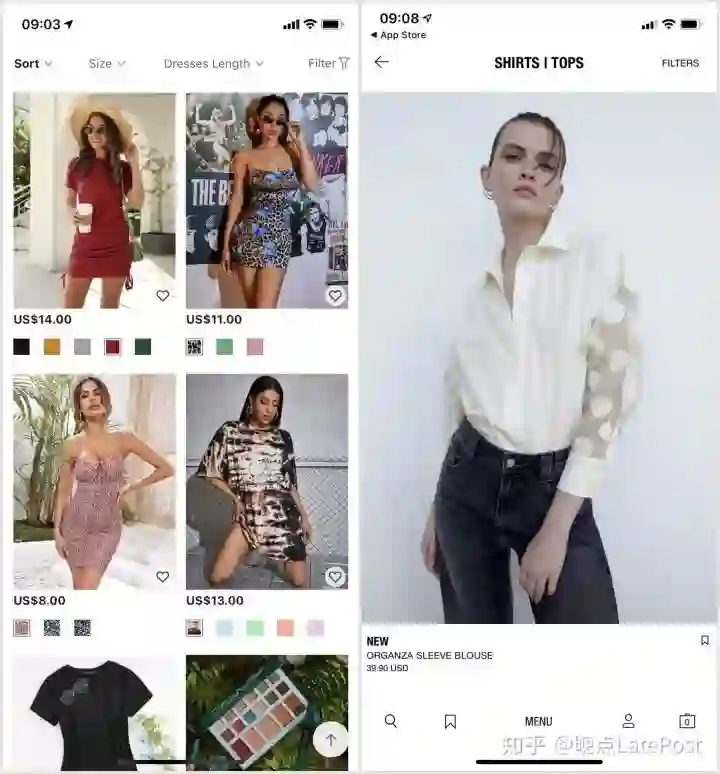Image resolution: width=720 pixels, height=774 pixels.
Task: Favorite the US$14.00 red dress
Action: [163, 296]
